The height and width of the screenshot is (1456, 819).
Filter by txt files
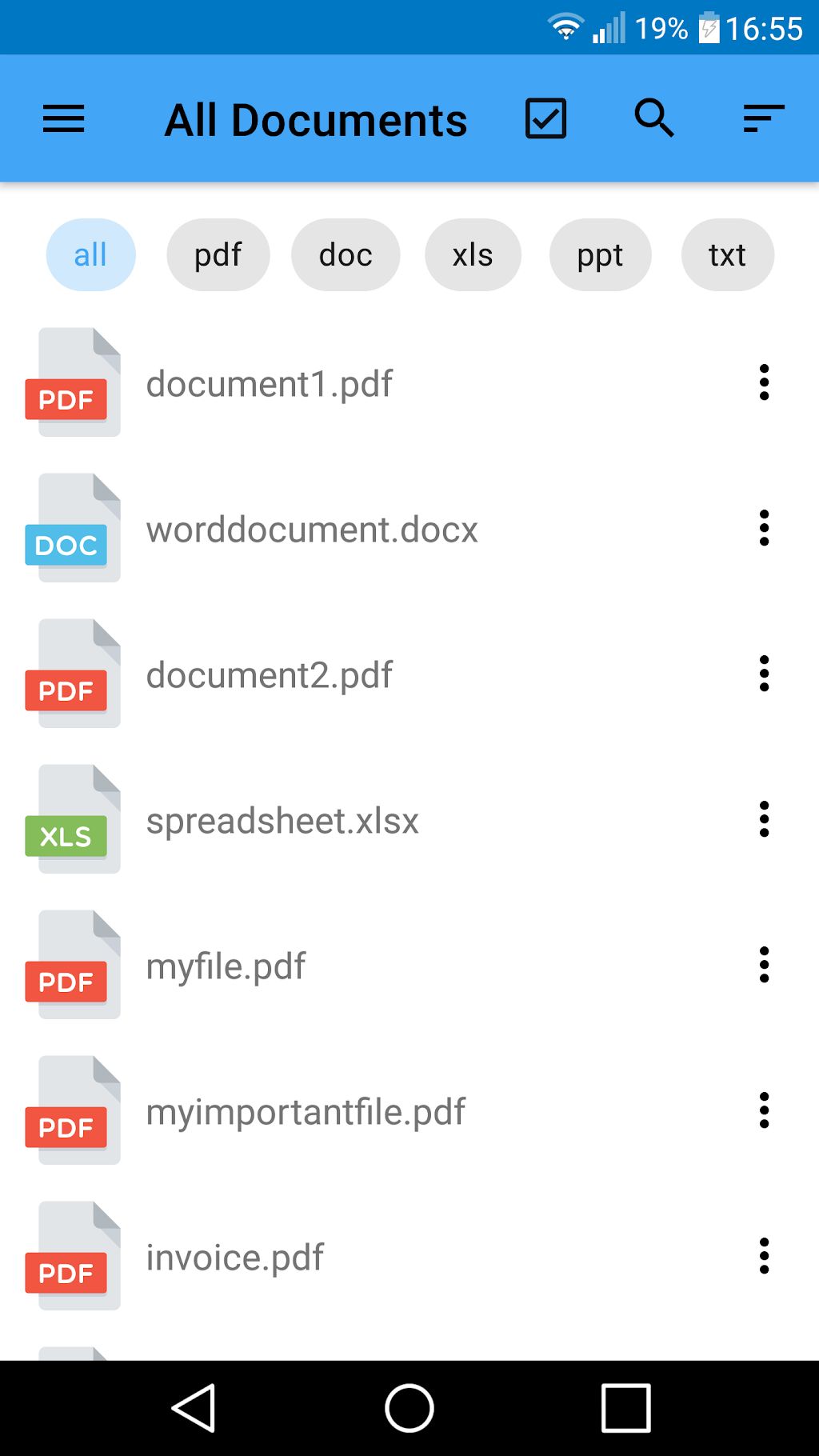pos(727,254)
